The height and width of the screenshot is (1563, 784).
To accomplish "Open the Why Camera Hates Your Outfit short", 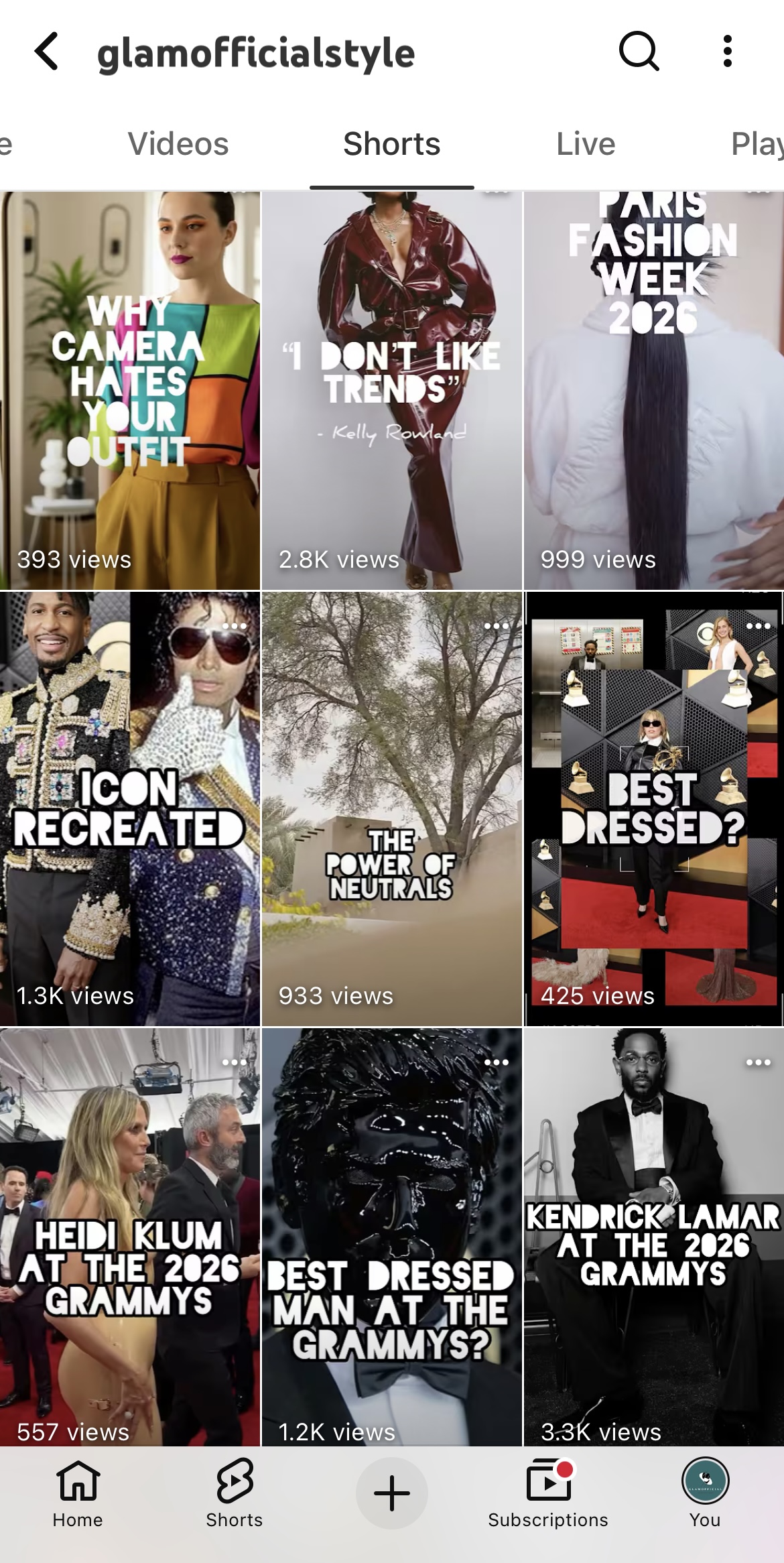I will [130, 391].
